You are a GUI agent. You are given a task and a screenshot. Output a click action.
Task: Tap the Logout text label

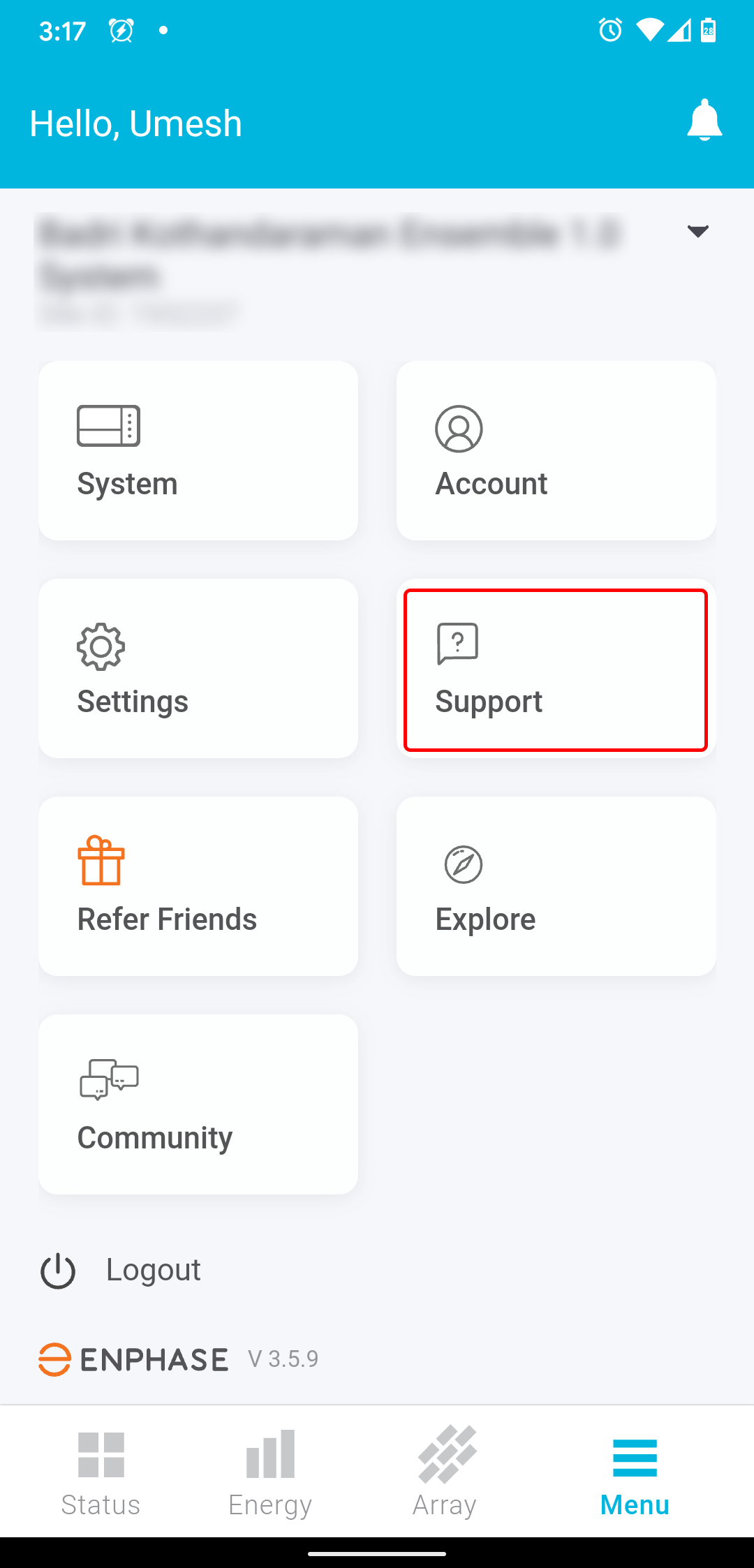[153, 1270]
